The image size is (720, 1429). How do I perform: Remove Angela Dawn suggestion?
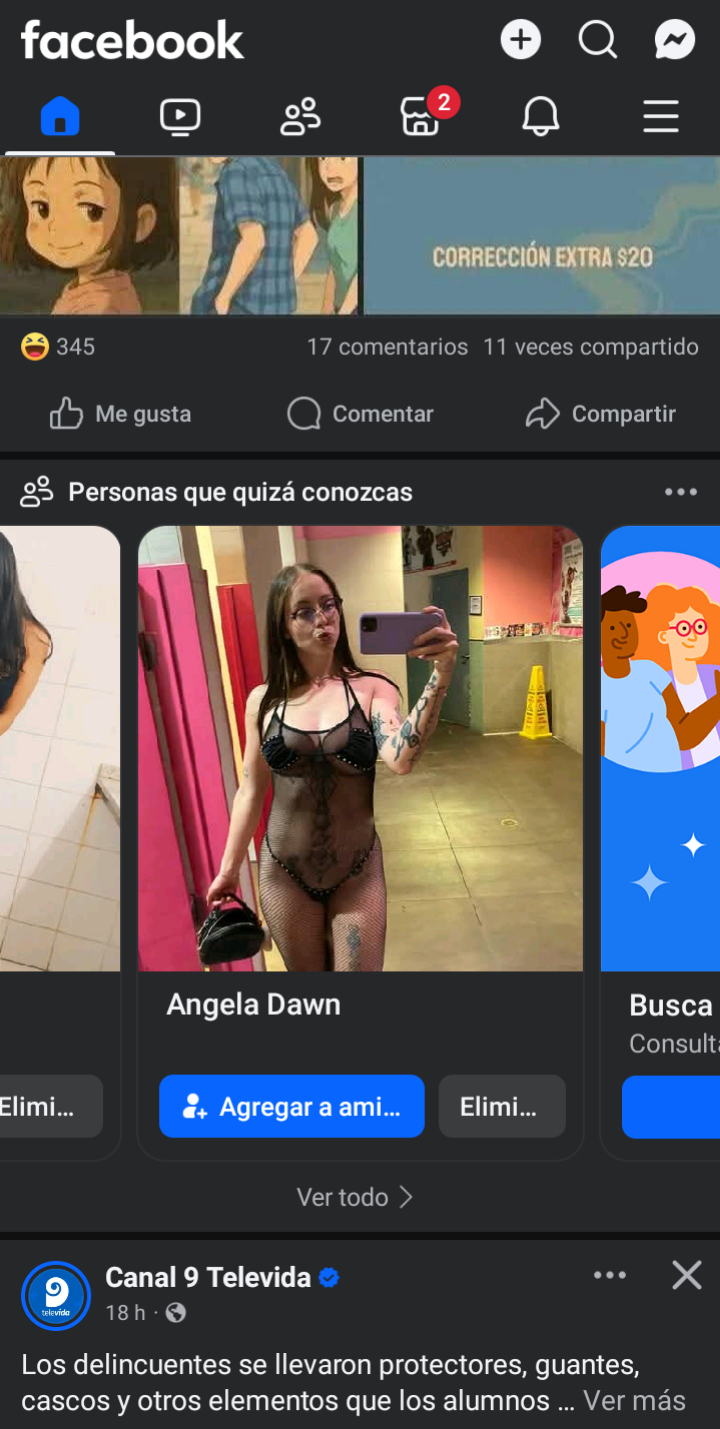coord(502,1106)
